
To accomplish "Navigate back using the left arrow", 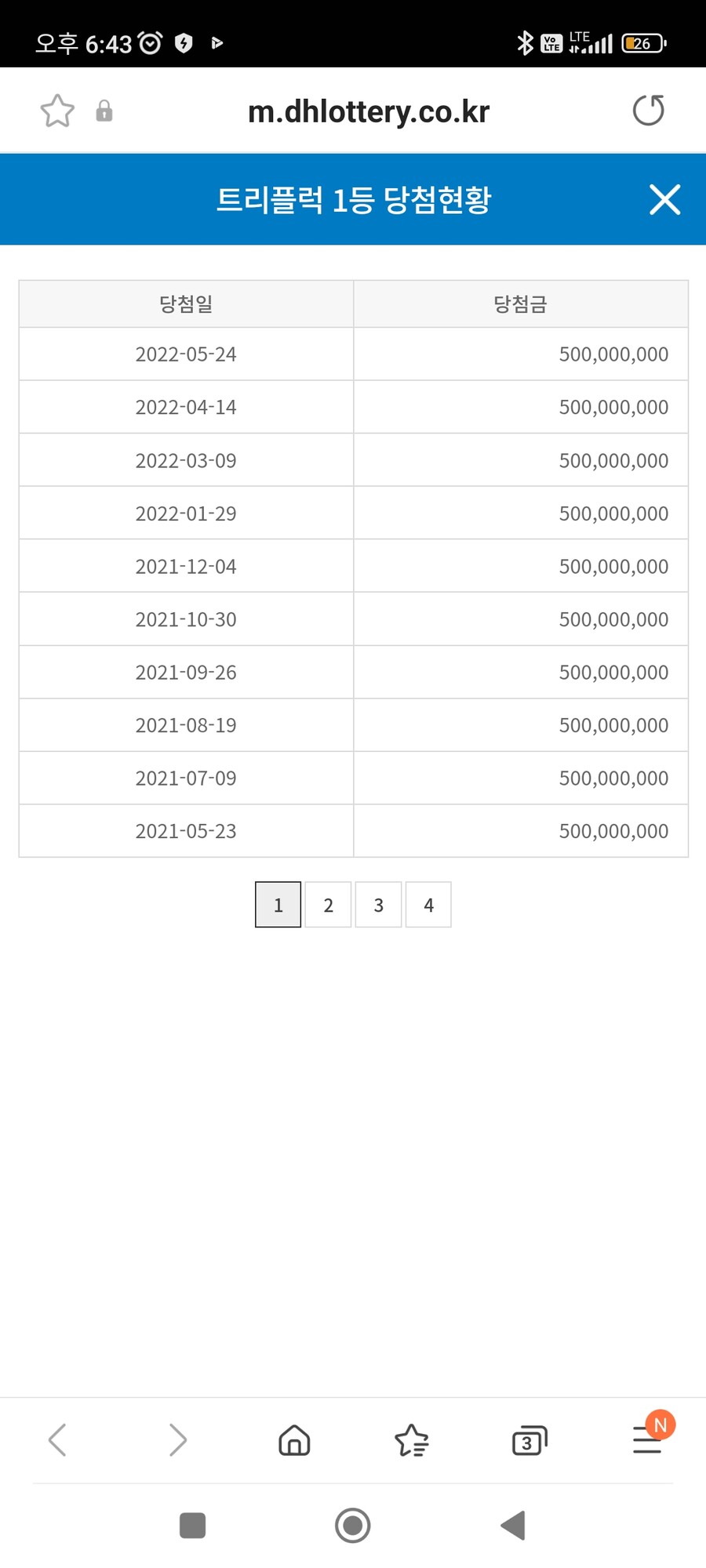I will tap(56, 1440).
